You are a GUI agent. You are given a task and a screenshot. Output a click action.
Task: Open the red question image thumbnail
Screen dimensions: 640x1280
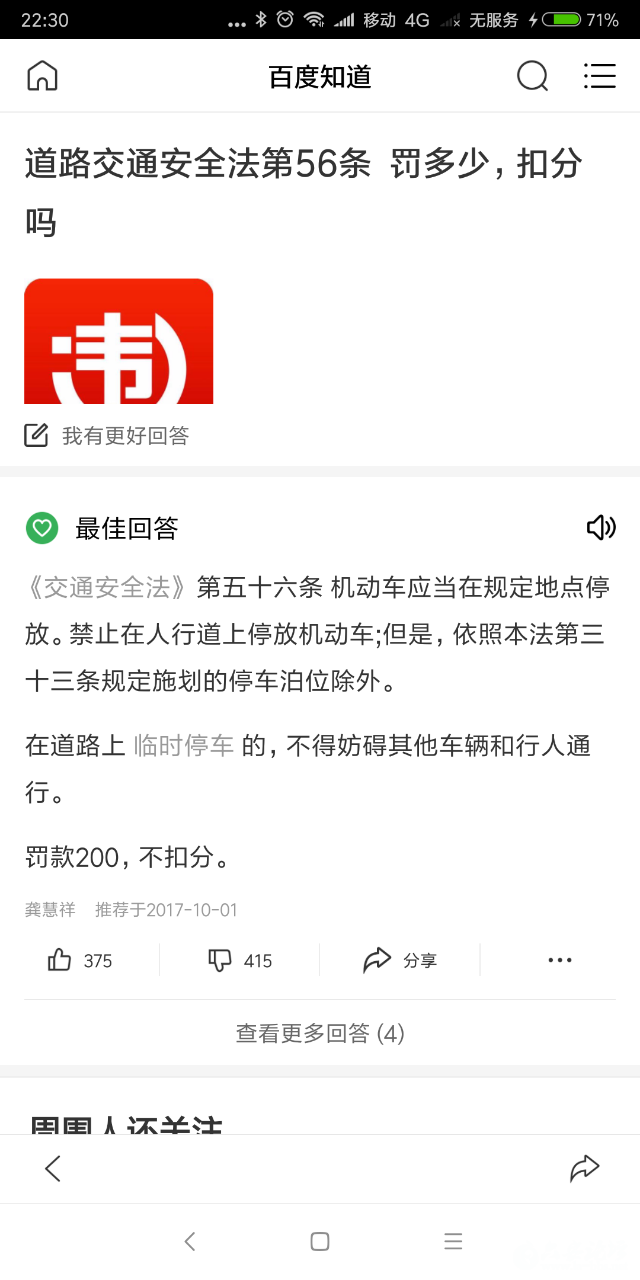(x=119, y=341)
